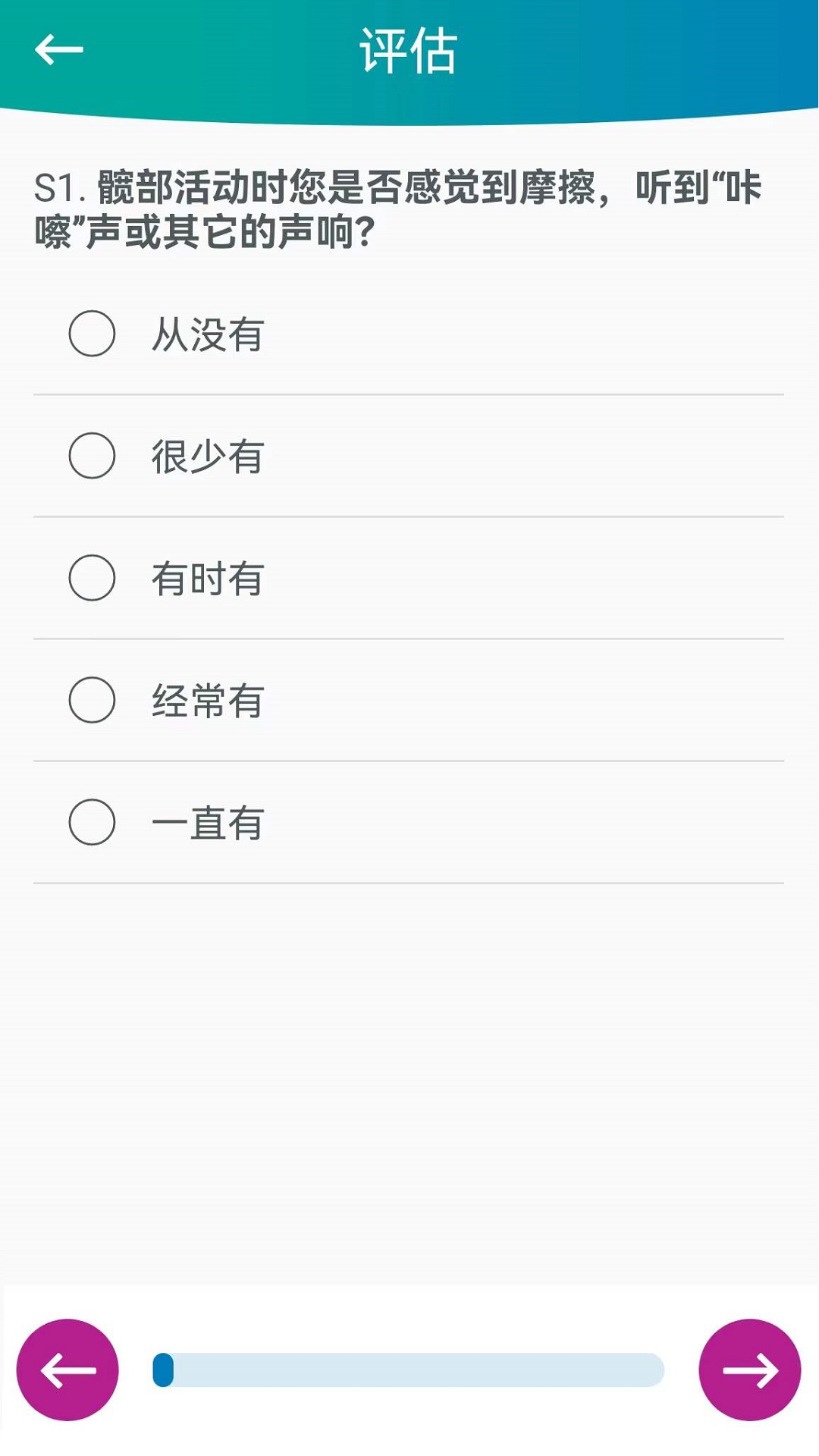
Task: Select the 很少有 radio button
Action: [x=92, y=455]
